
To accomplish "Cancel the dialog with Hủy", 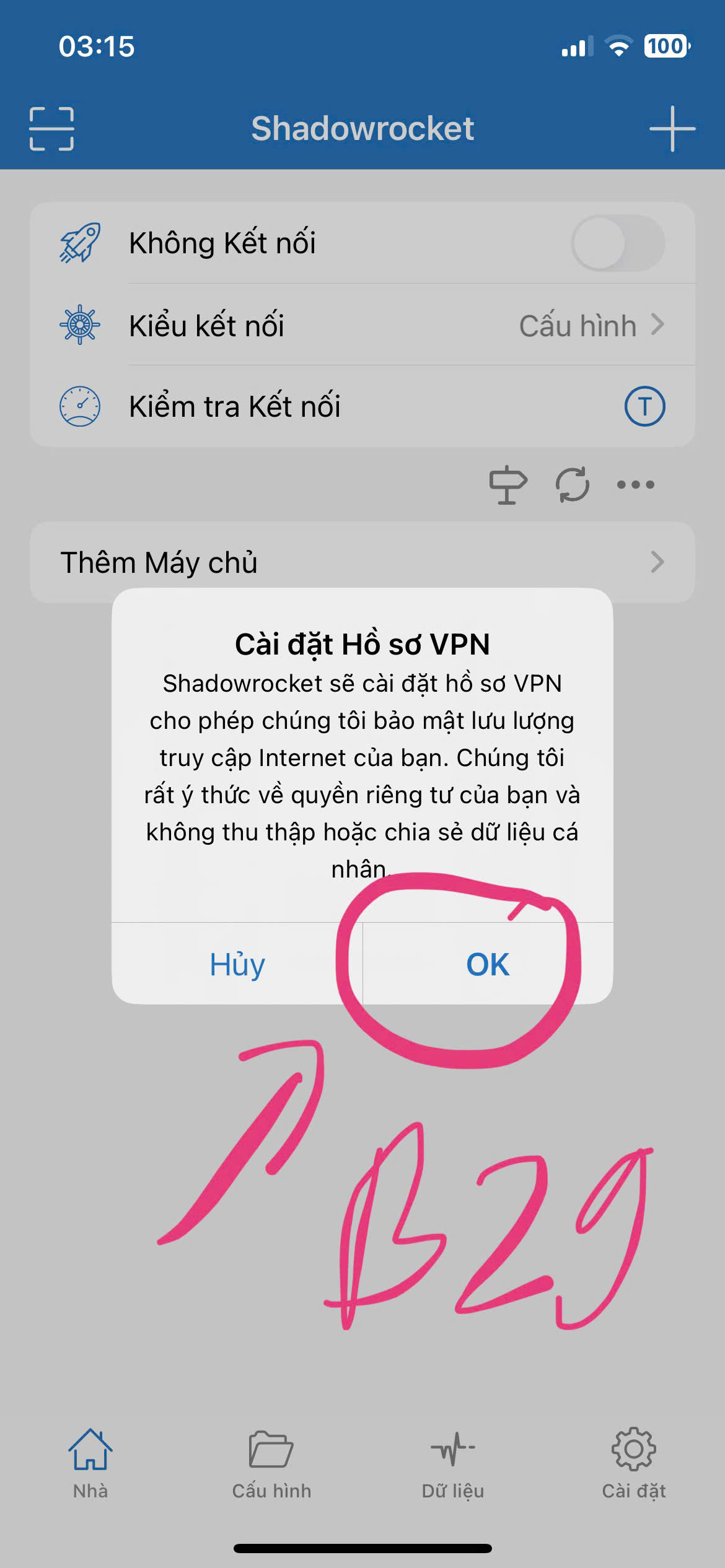I will (237, 964).
